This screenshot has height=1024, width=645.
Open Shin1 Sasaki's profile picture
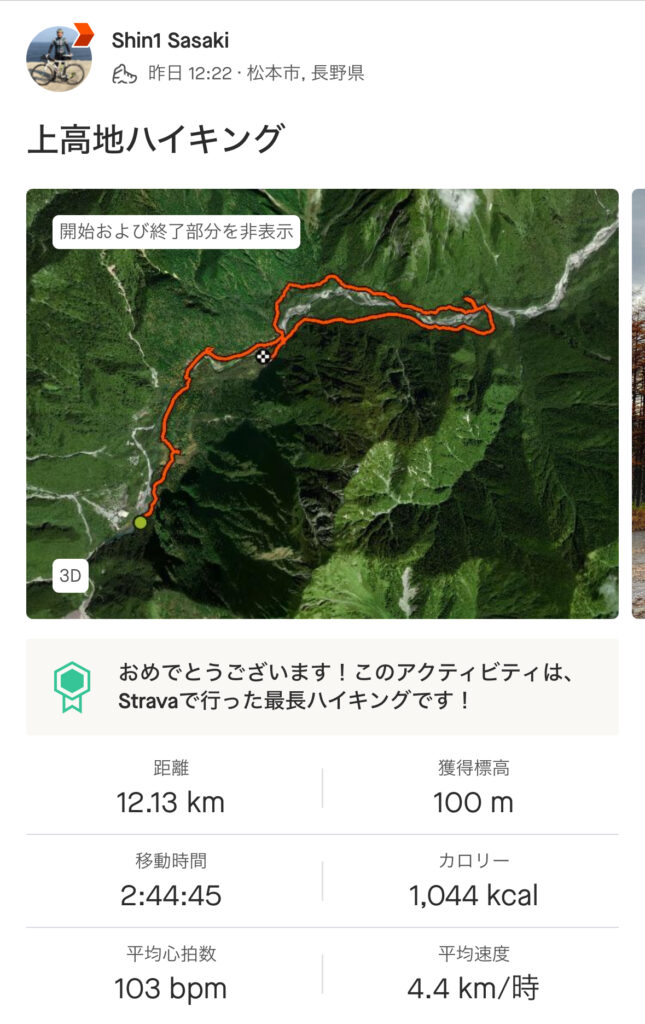pos(58,58)
